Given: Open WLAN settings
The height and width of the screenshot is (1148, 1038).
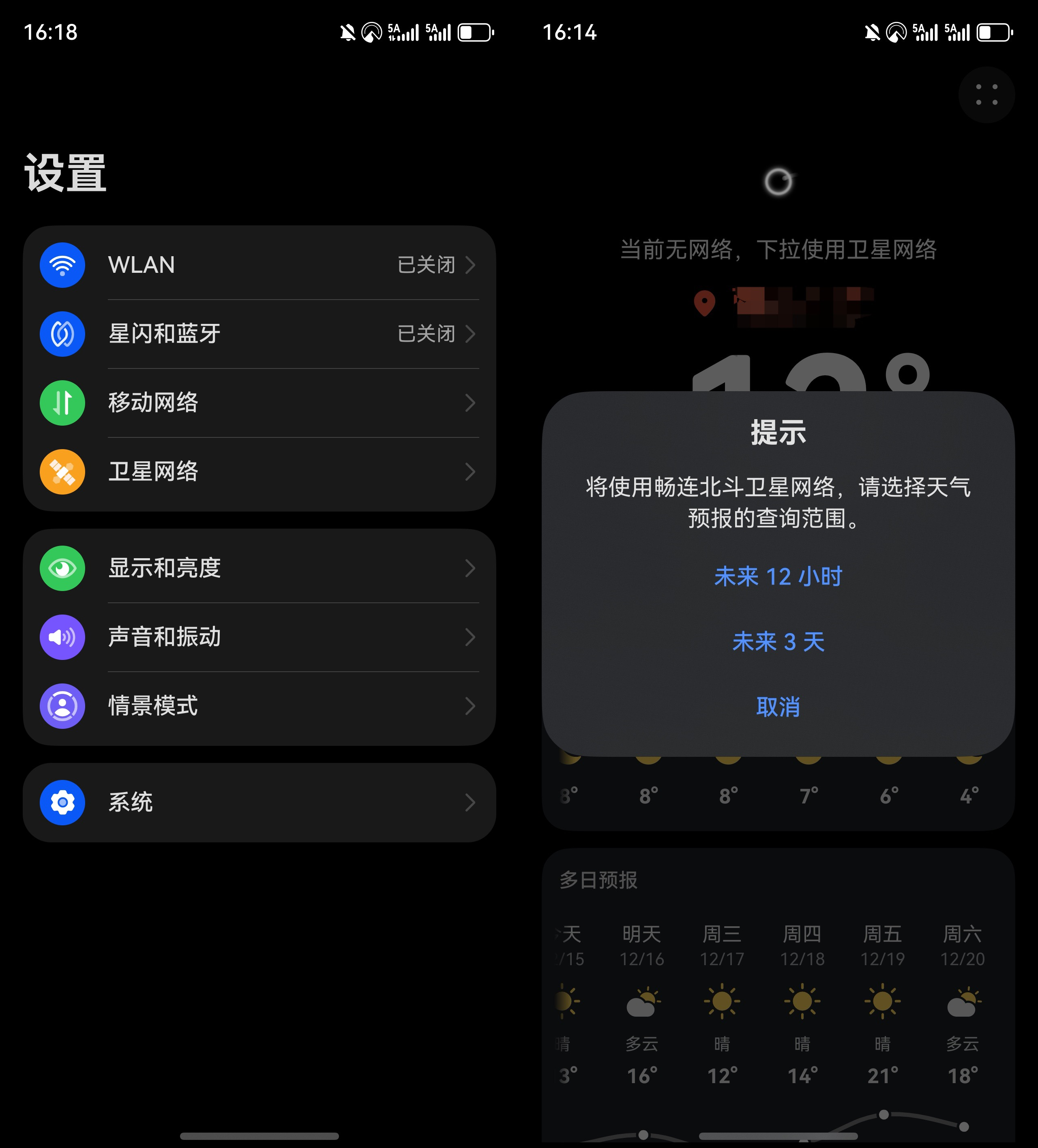Looking at the screenshot, I should click(x=259, y=265).
